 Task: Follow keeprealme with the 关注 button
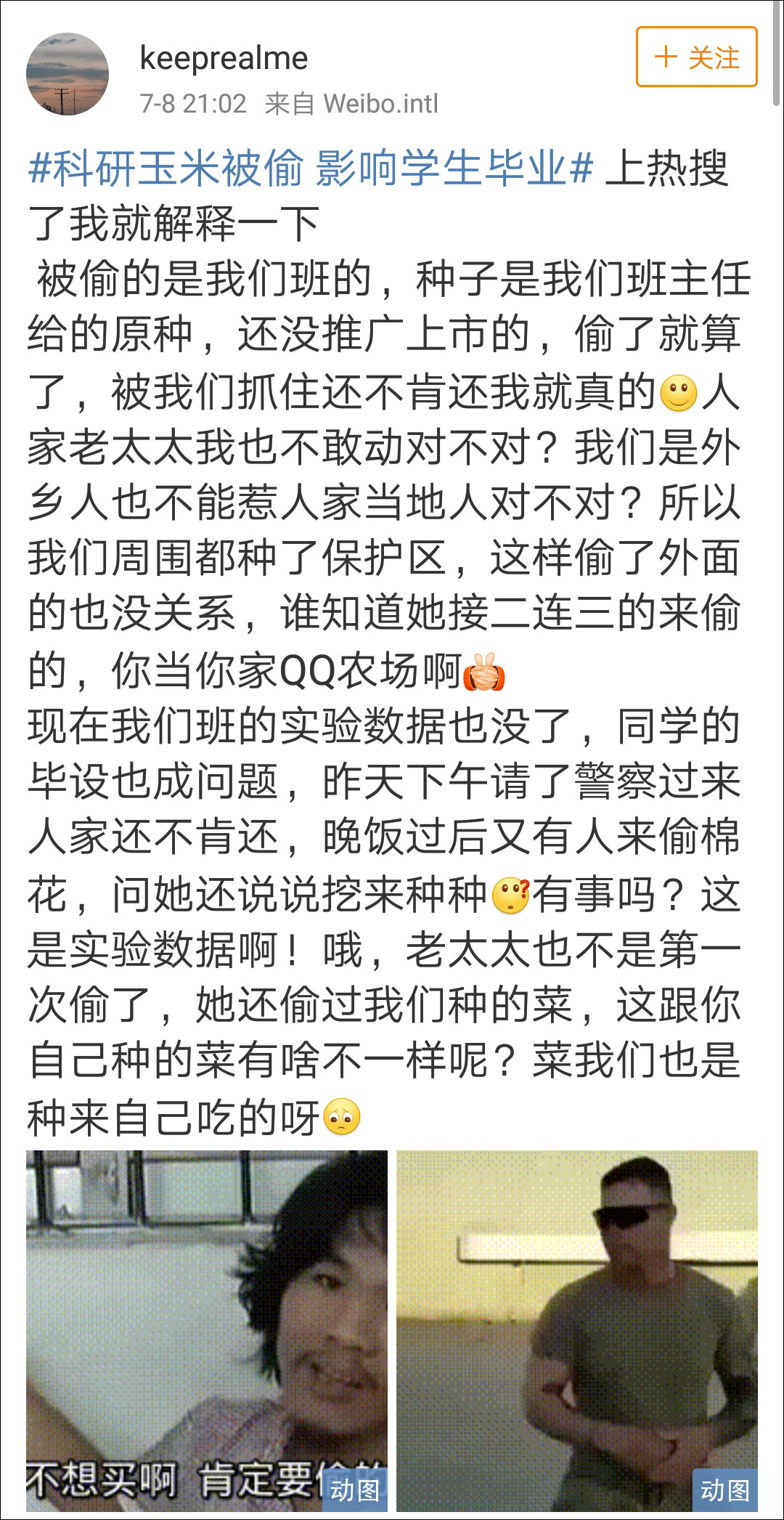[x=696, y=57]
